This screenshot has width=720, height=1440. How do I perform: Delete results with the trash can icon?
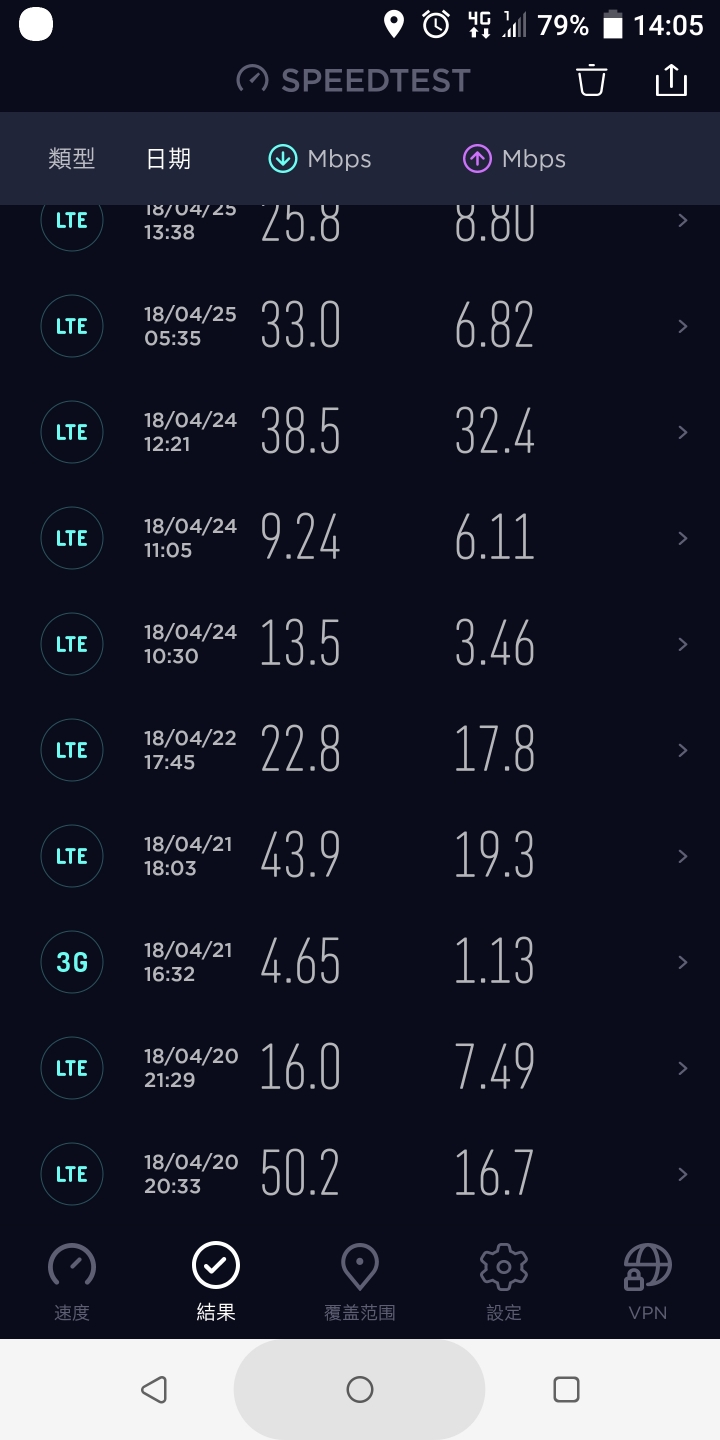(592, 80)
